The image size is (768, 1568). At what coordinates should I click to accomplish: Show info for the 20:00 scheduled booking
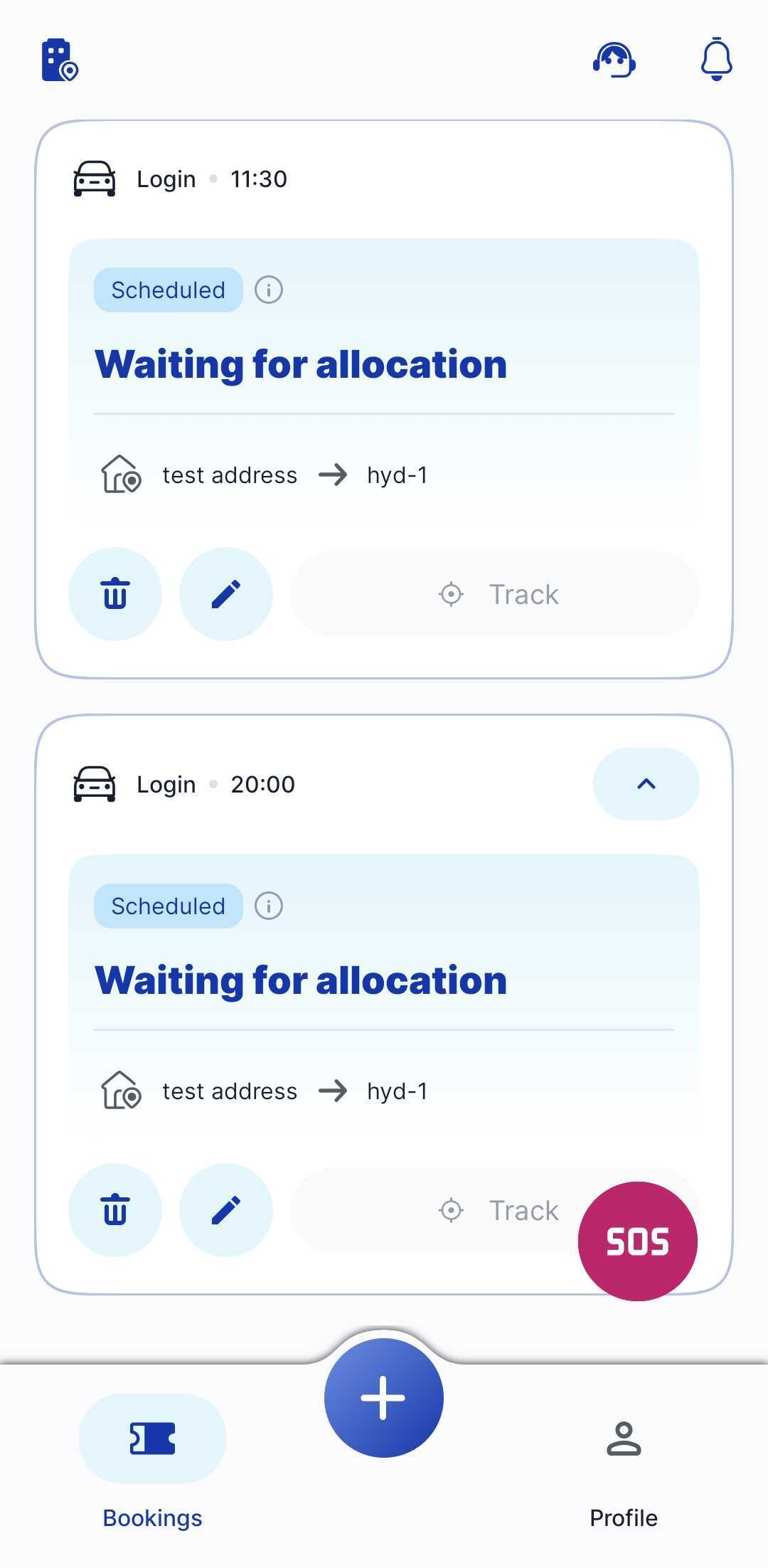(269, 906)
